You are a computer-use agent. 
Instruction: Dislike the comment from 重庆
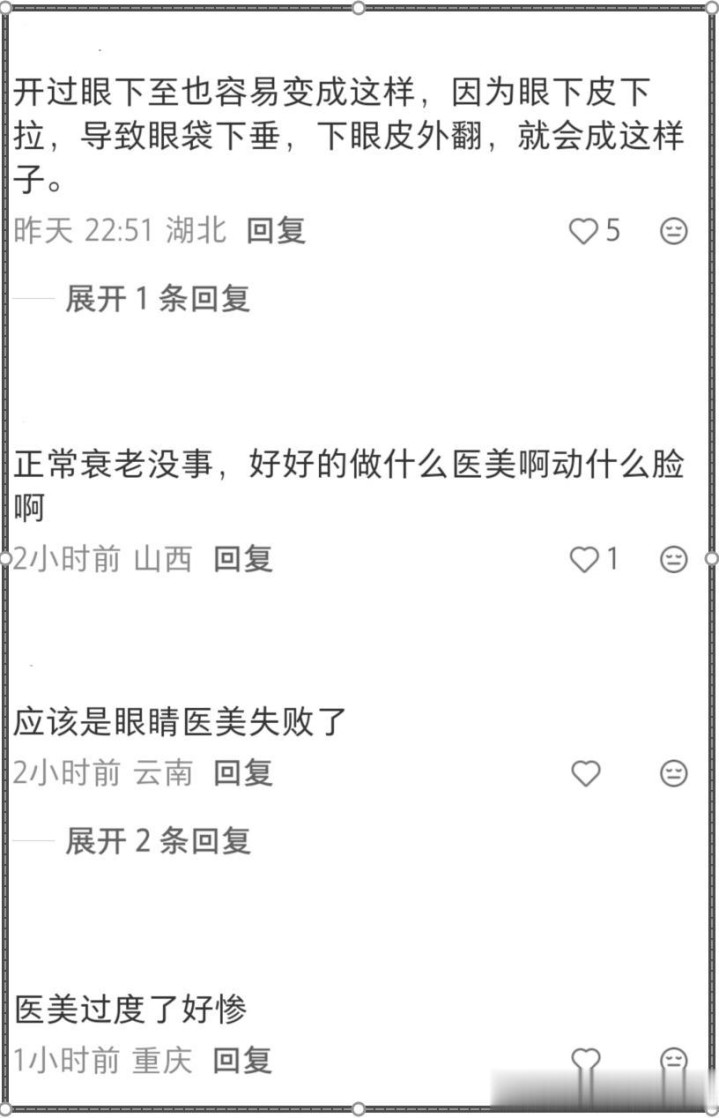[x=675, y=1060]
